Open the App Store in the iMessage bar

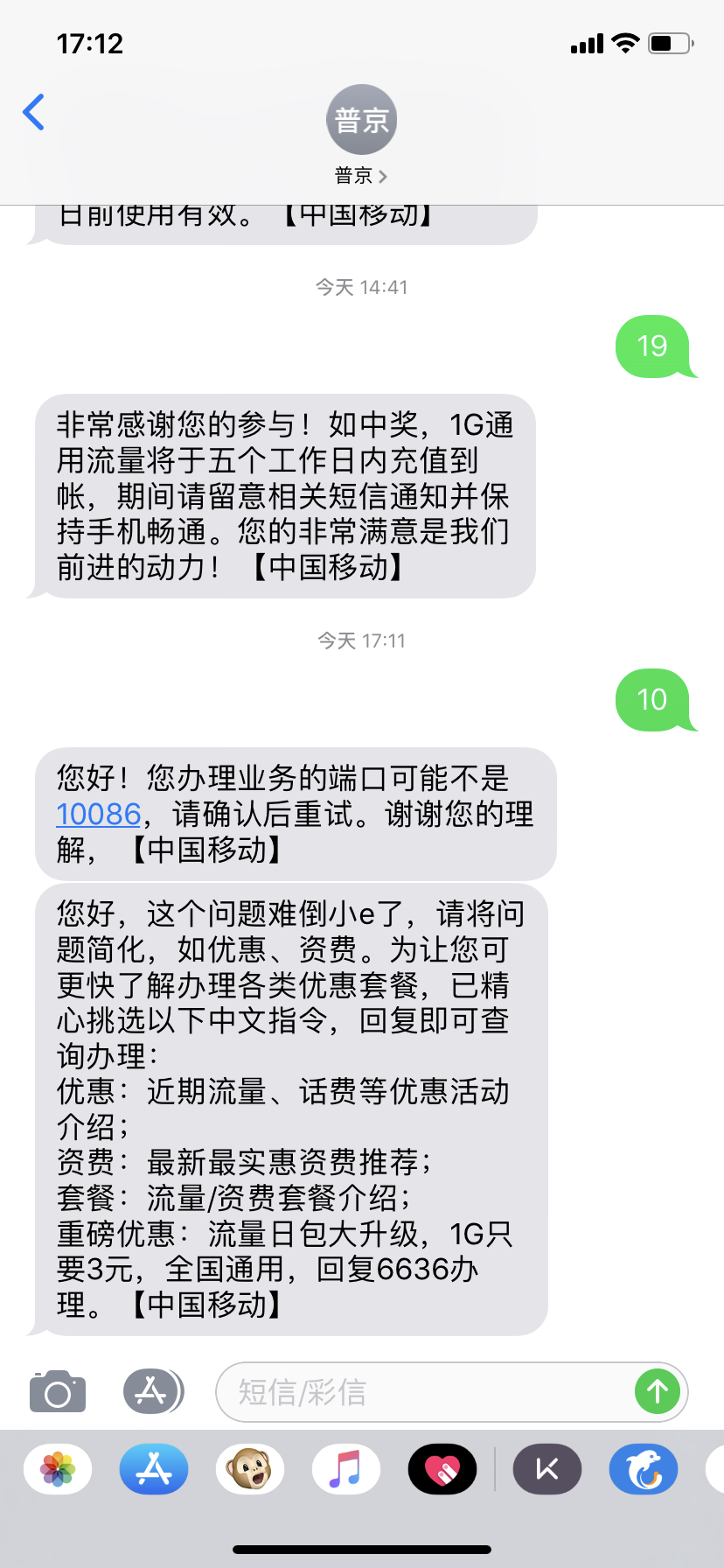point(154,1468)
